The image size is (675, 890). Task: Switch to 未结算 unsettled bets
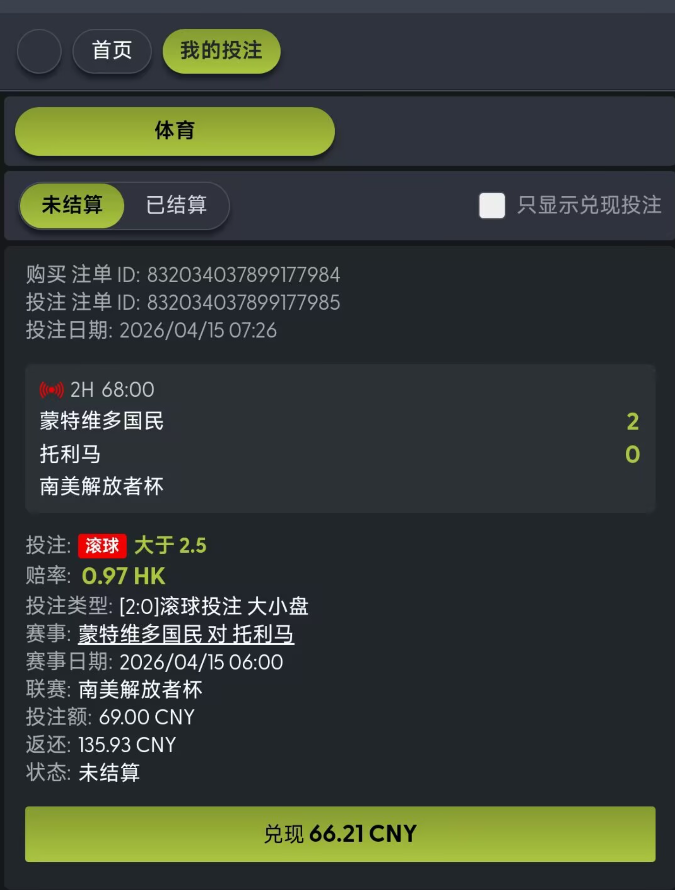tap(72, 206)
